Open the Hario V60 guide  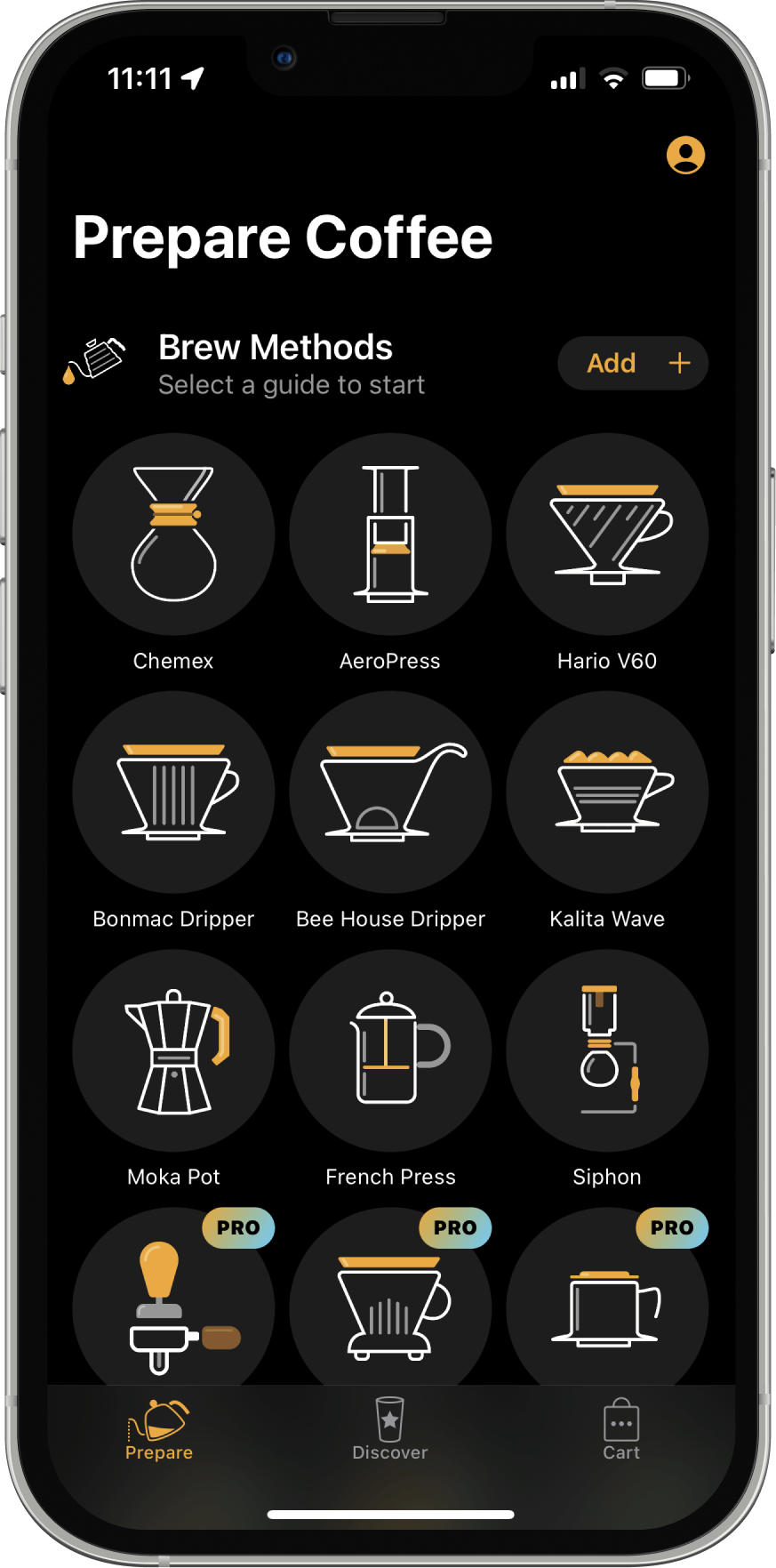pos(607,535)
